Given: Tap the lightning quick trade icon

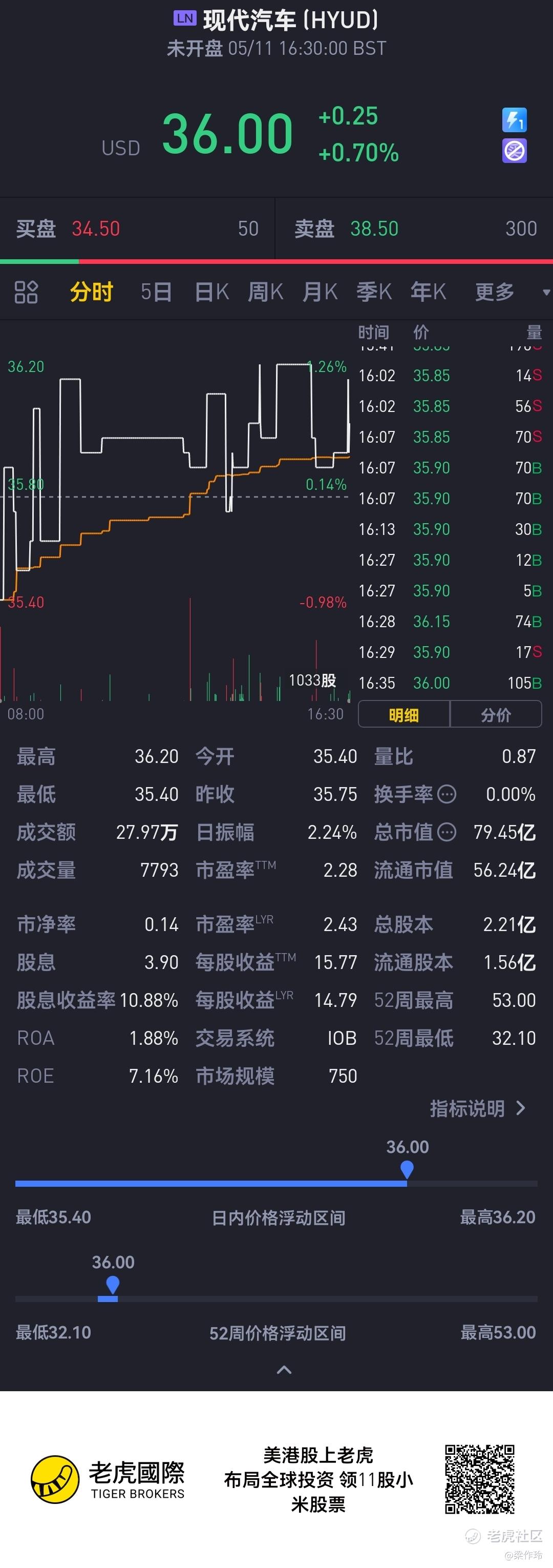Looking at the screenshot, I should click(x=514, y=120).
